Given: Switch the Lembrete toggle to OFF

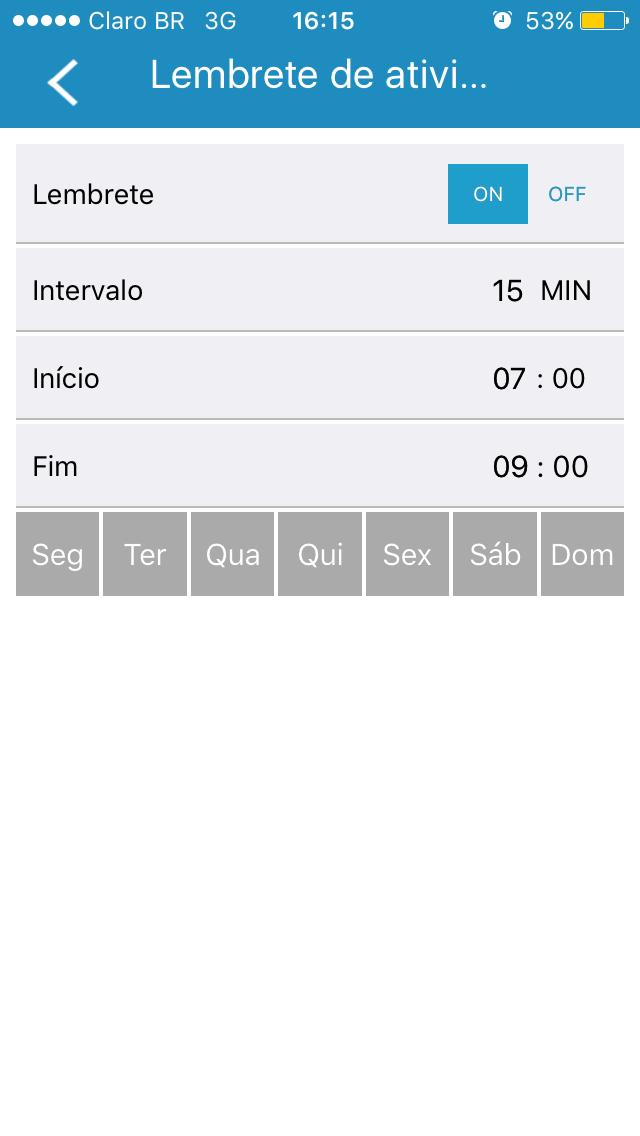Looking at the screenshot, I should (x=567, y=194).
